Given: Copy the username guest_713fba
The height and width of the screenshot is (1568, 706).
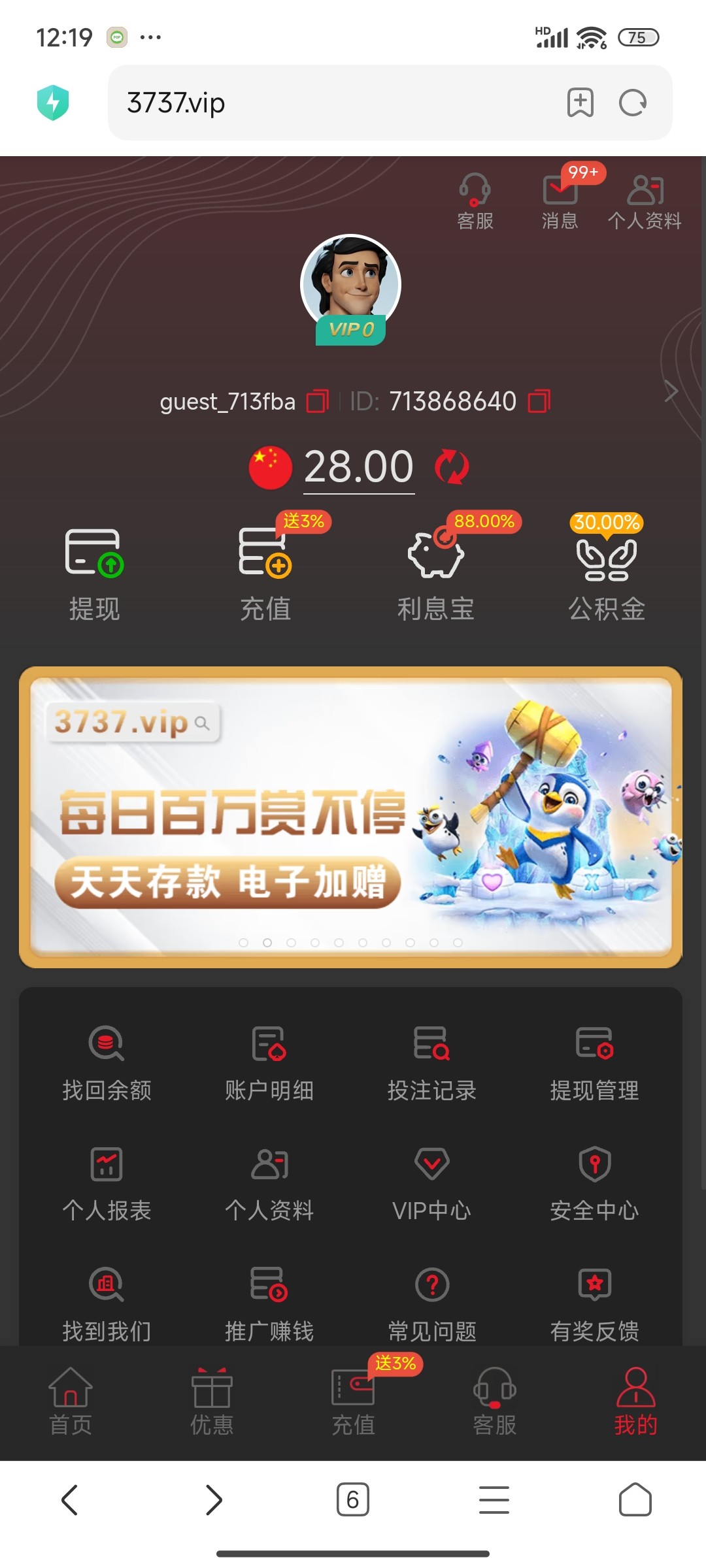Looking at the screenshot, I should [x=318, y=401].
